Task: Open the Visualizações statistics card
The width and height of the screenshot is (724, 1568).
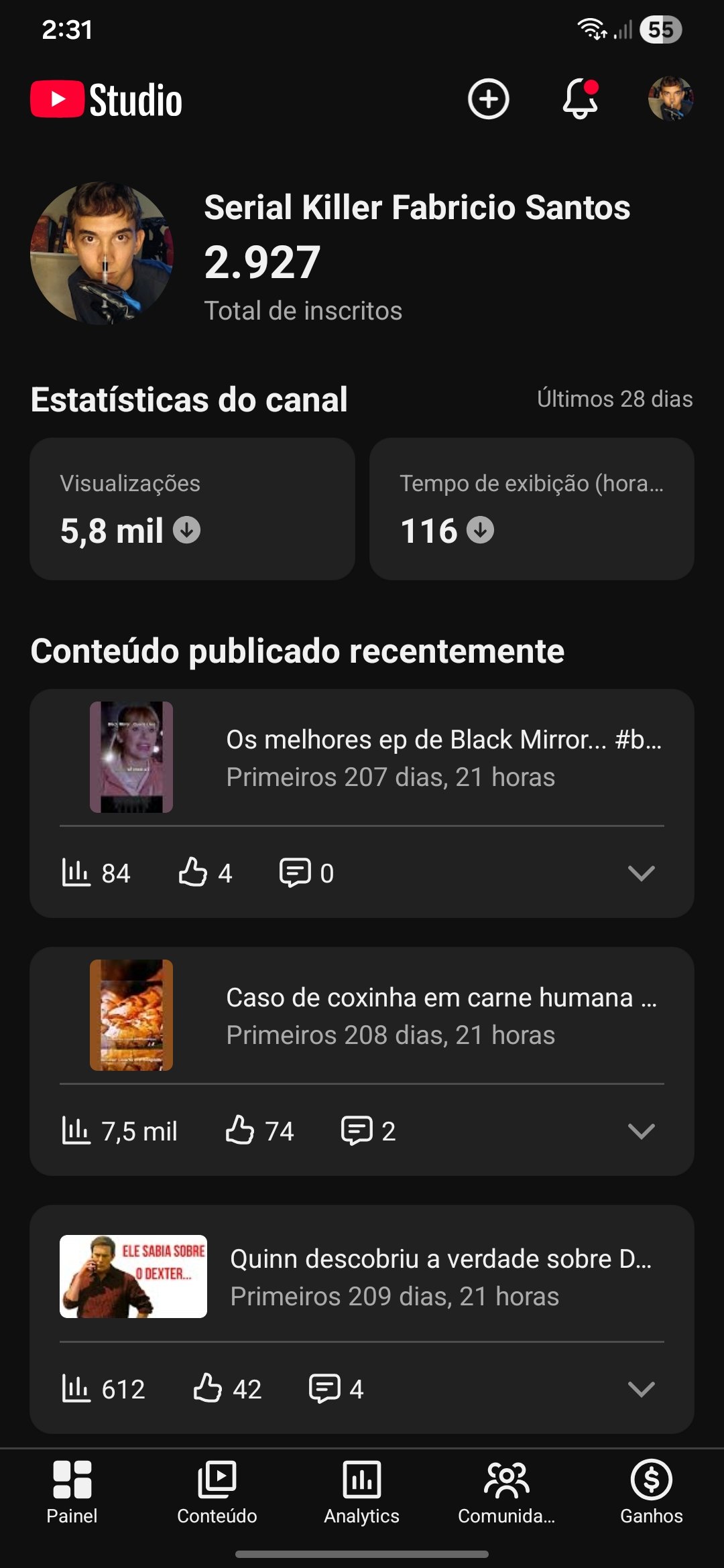Action: [192, 509]
